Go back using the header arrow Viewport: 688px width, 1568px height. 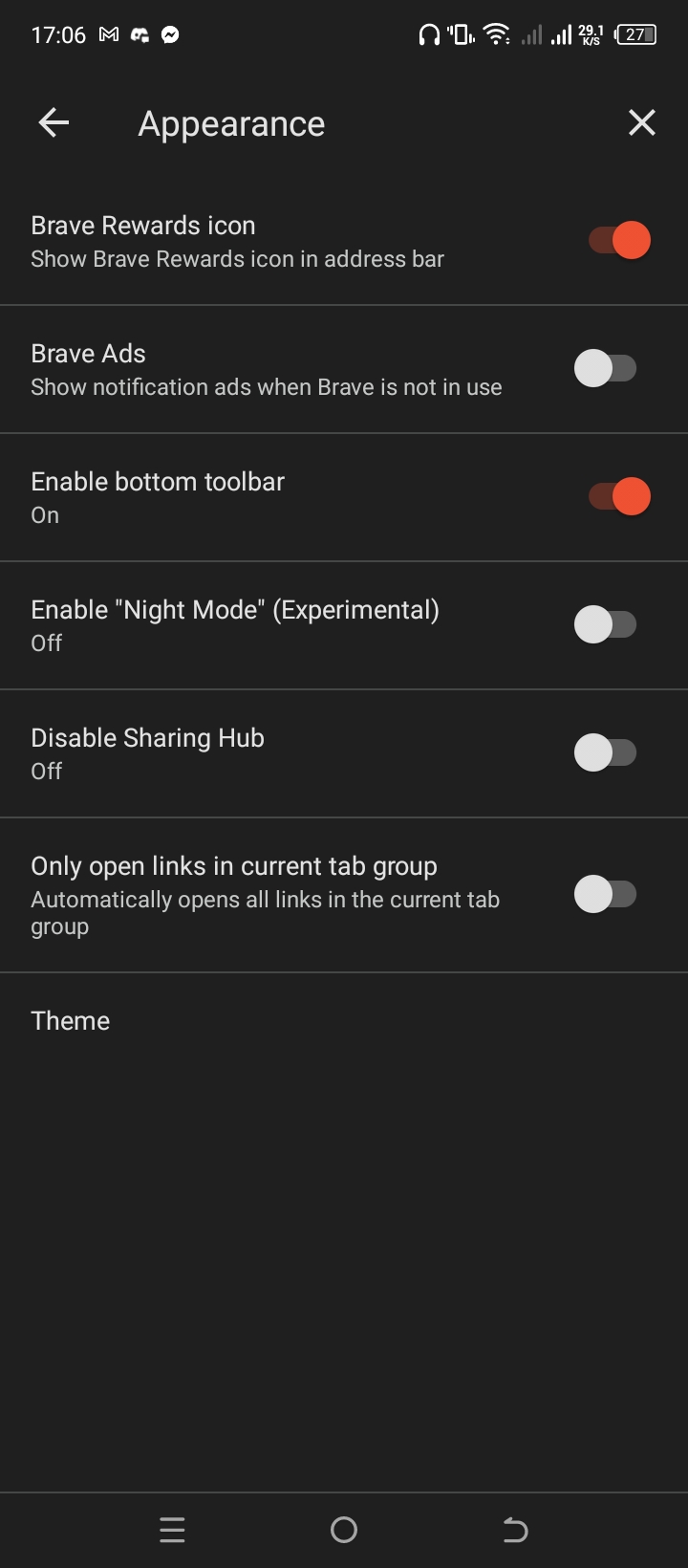[x=54, y=122]
